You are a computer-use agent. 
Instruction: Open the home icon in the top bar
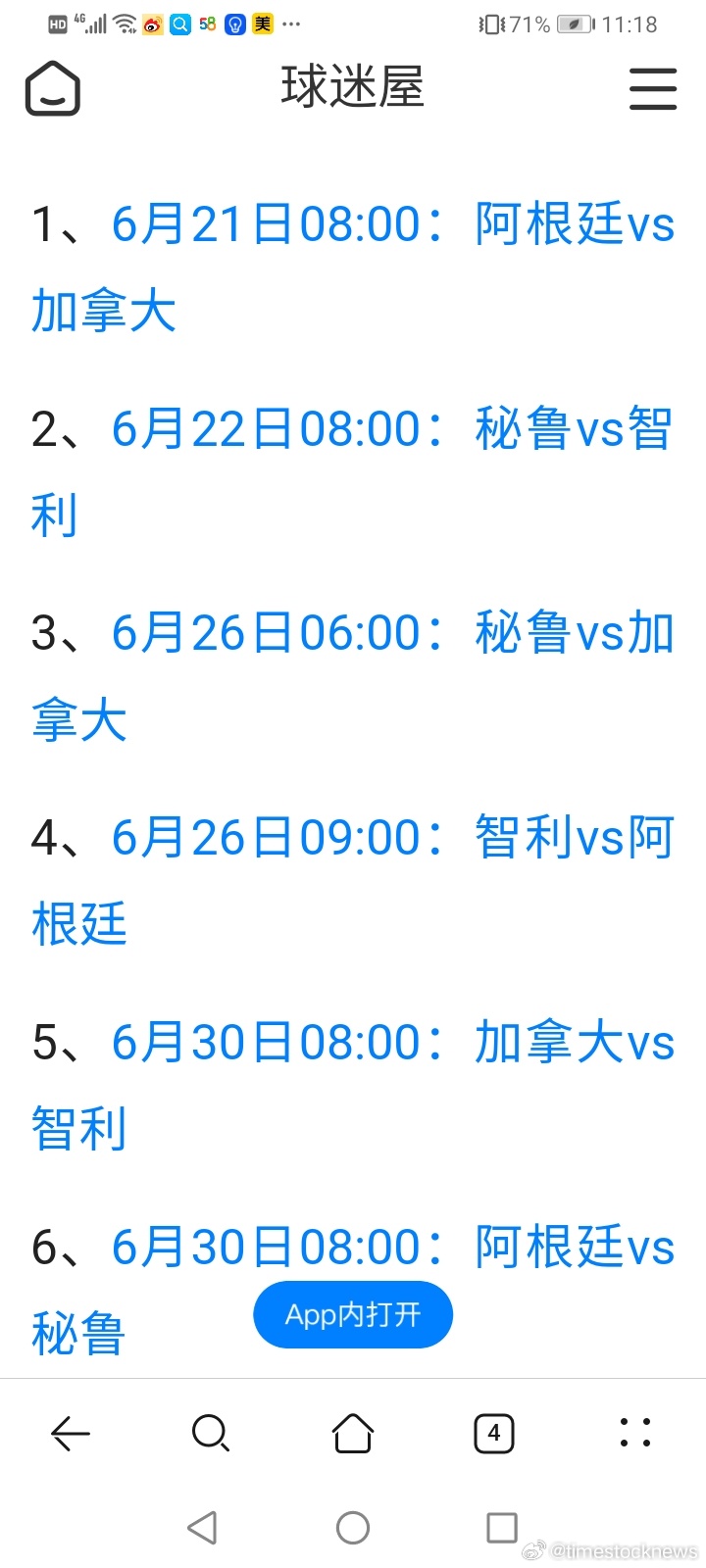(x=52, y=88)
